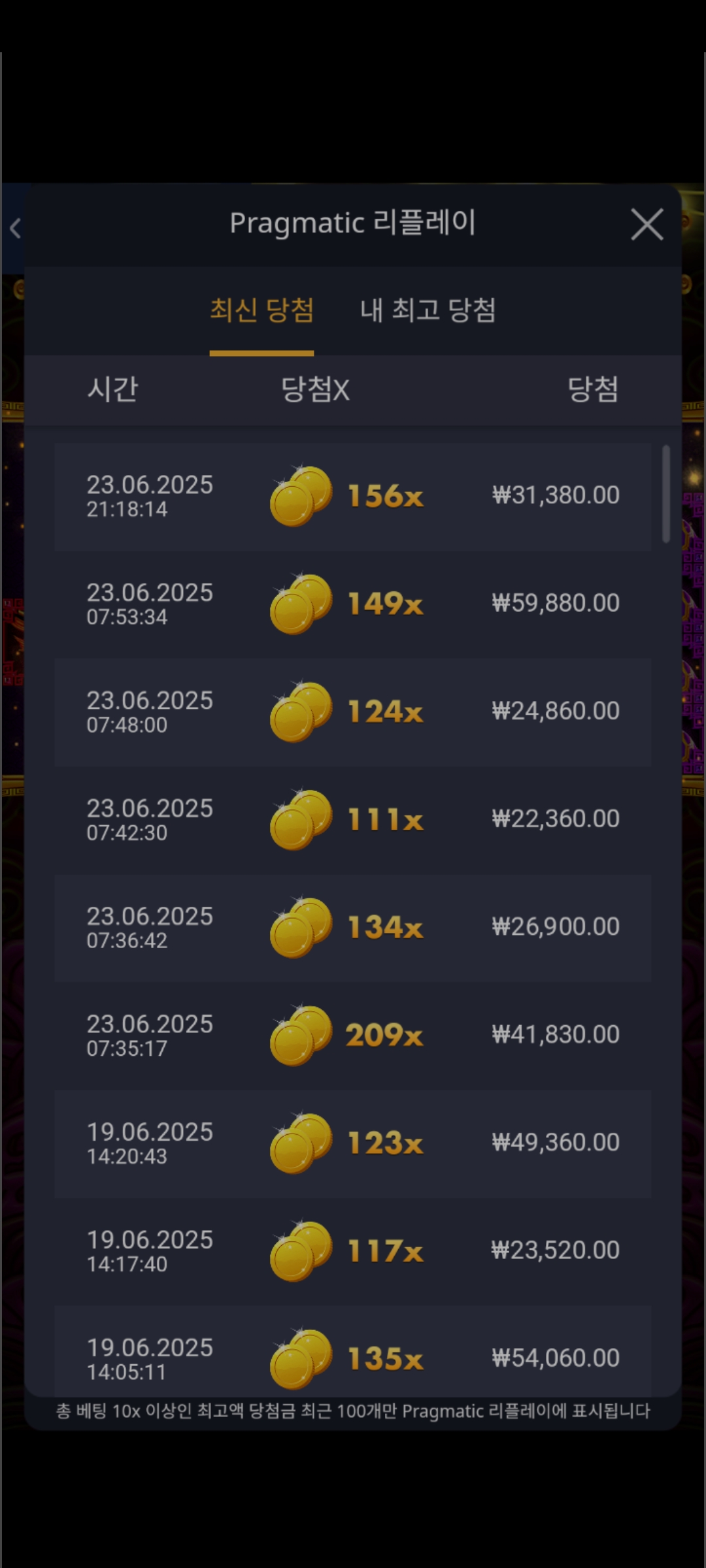Open the 149x win replay at 07:53:34
706x1568 pixels.
point(353,604)
